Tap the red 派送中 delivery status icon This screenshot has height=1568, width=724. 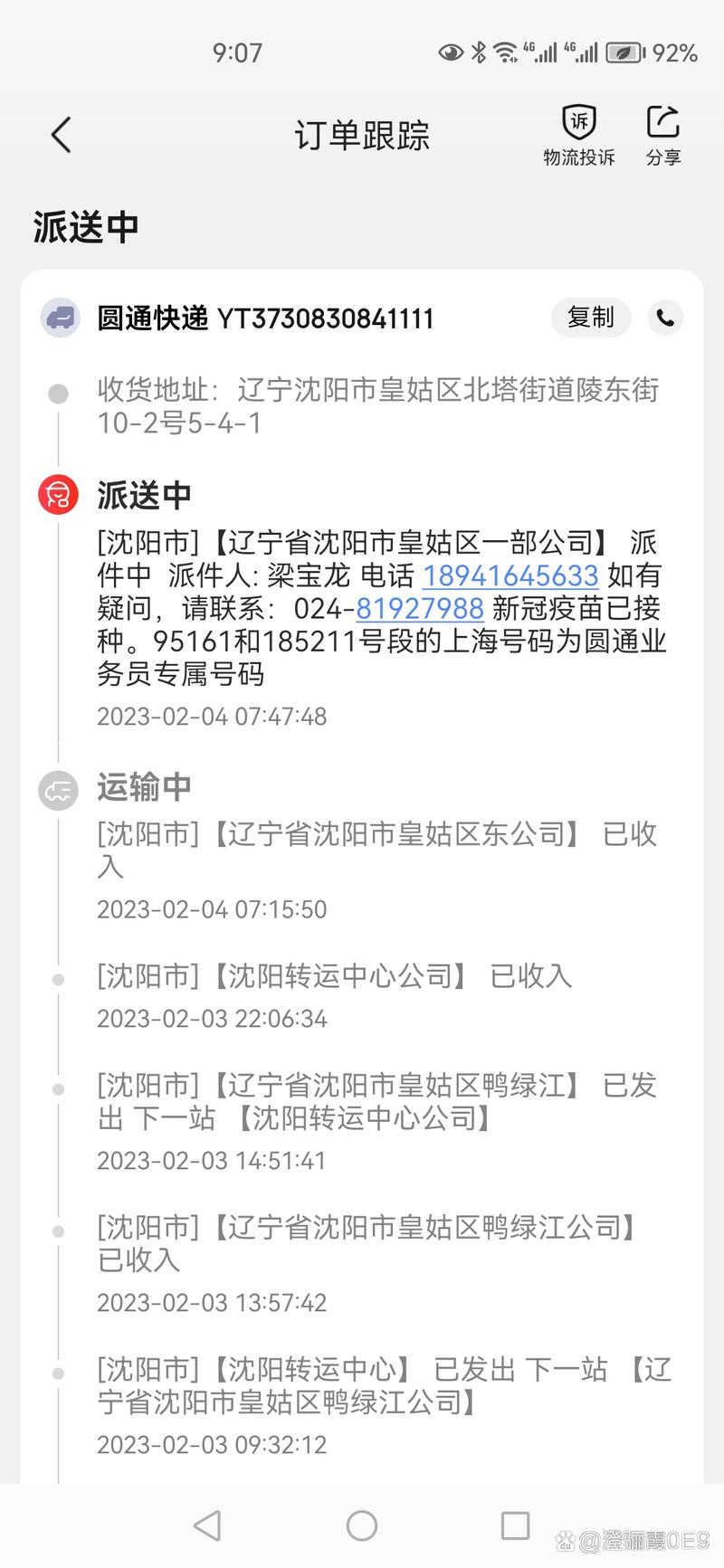coord(57,495)
